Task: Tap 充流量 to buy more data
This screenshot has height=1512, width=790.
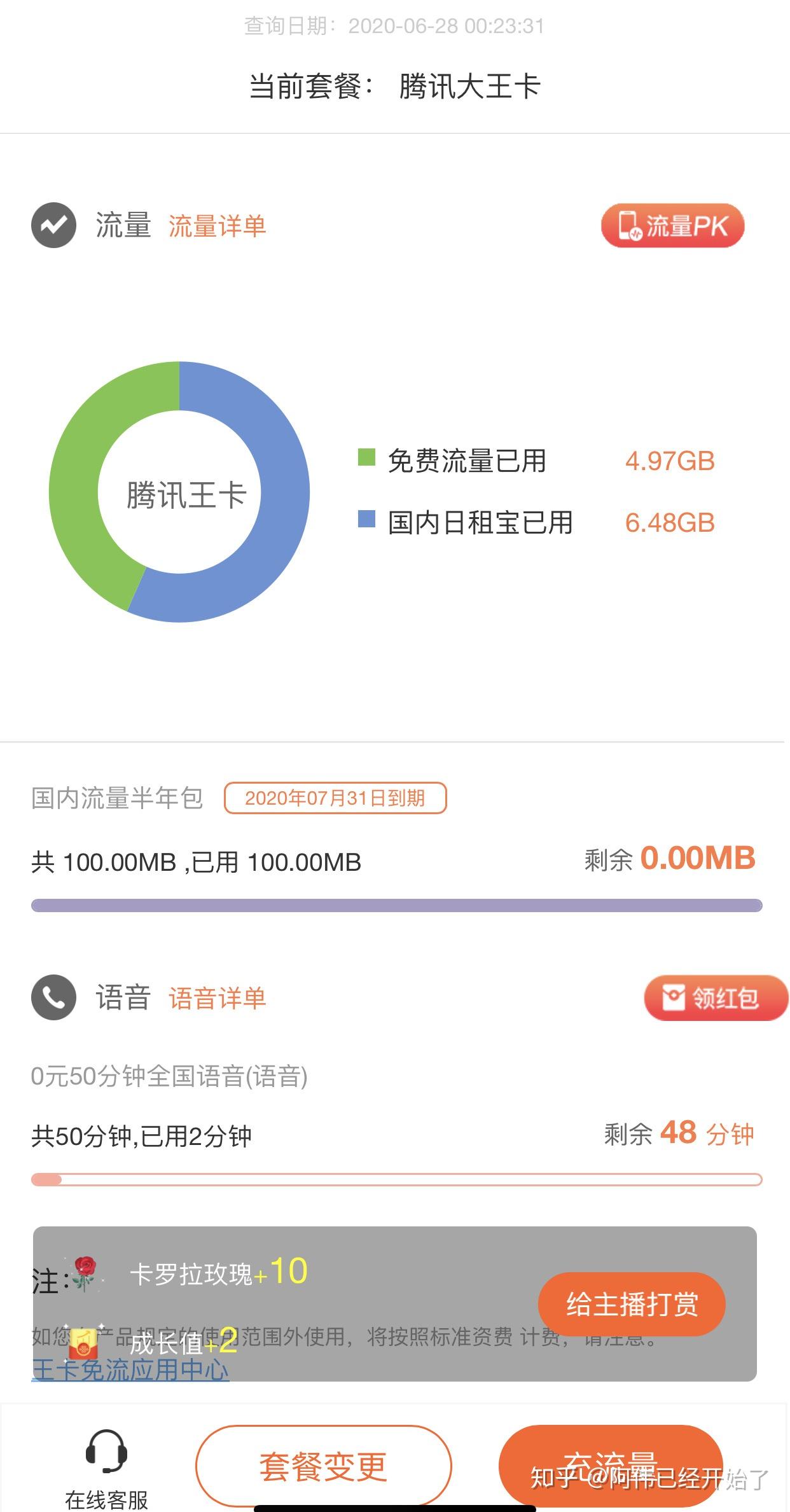Action: tap(611, 1463)
